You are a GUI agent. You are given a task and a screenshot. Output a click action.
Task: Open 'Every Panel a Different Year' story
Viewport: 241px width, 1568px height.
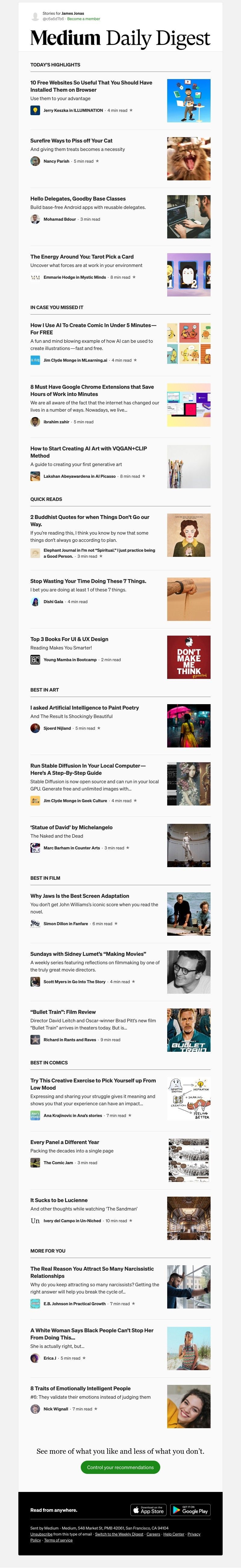(65, 1142)
